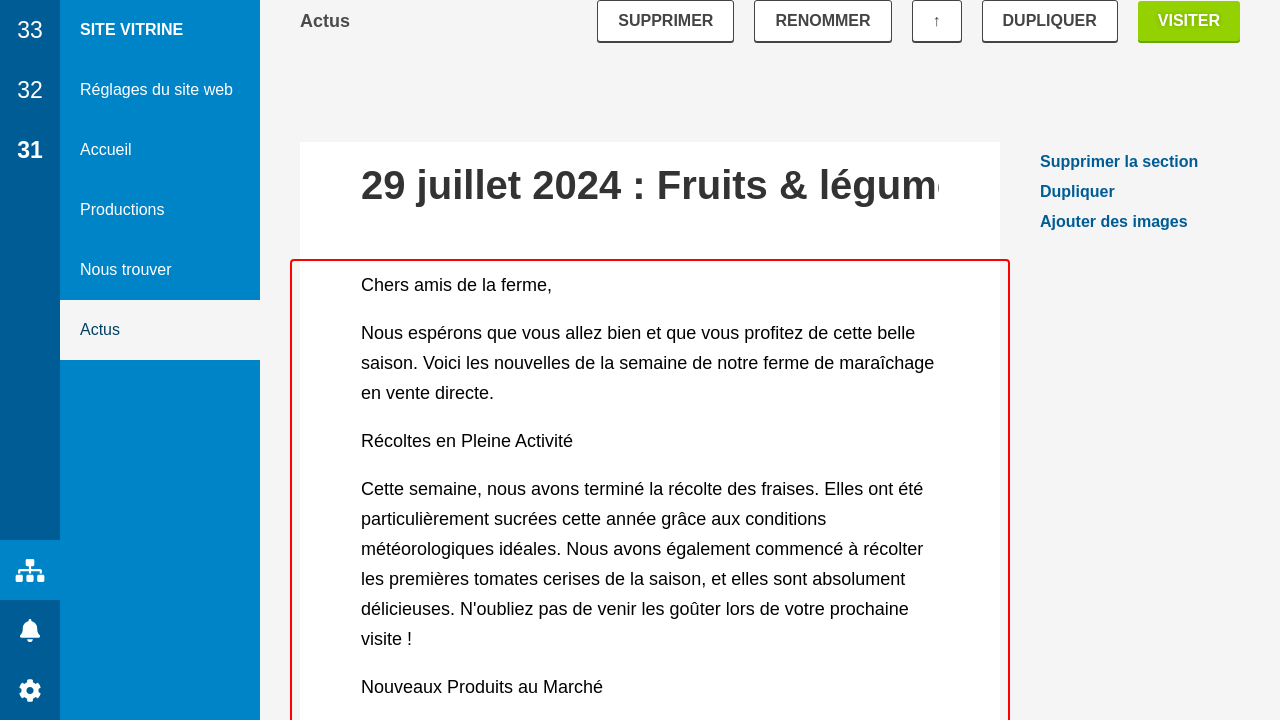1280x720 pixels.
Task: Go to the Accueil page
Action: click(106, 150)
